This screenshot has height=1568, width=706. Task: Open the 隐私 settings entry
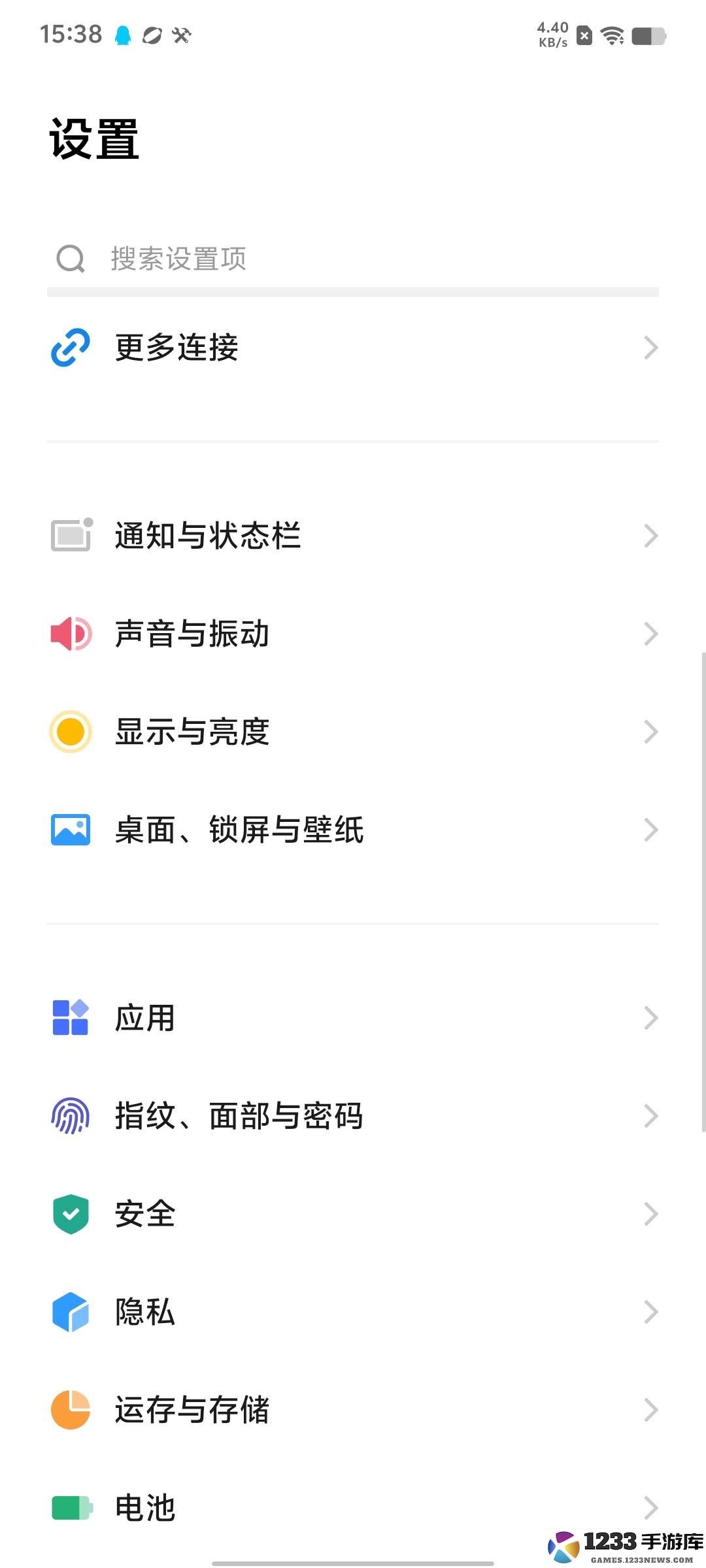point(353,1311)
